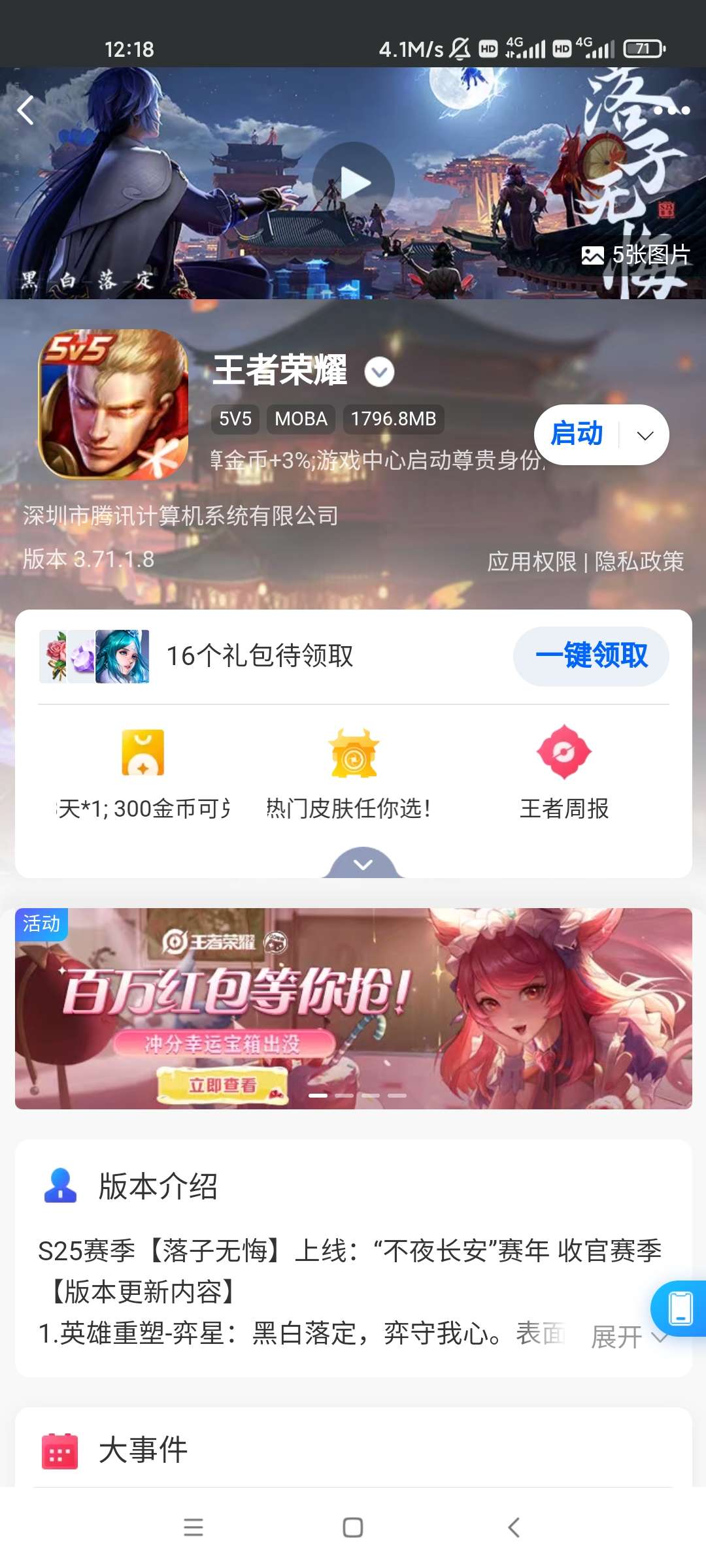
Task: Play the game trailer video
Action: (354, 183)
